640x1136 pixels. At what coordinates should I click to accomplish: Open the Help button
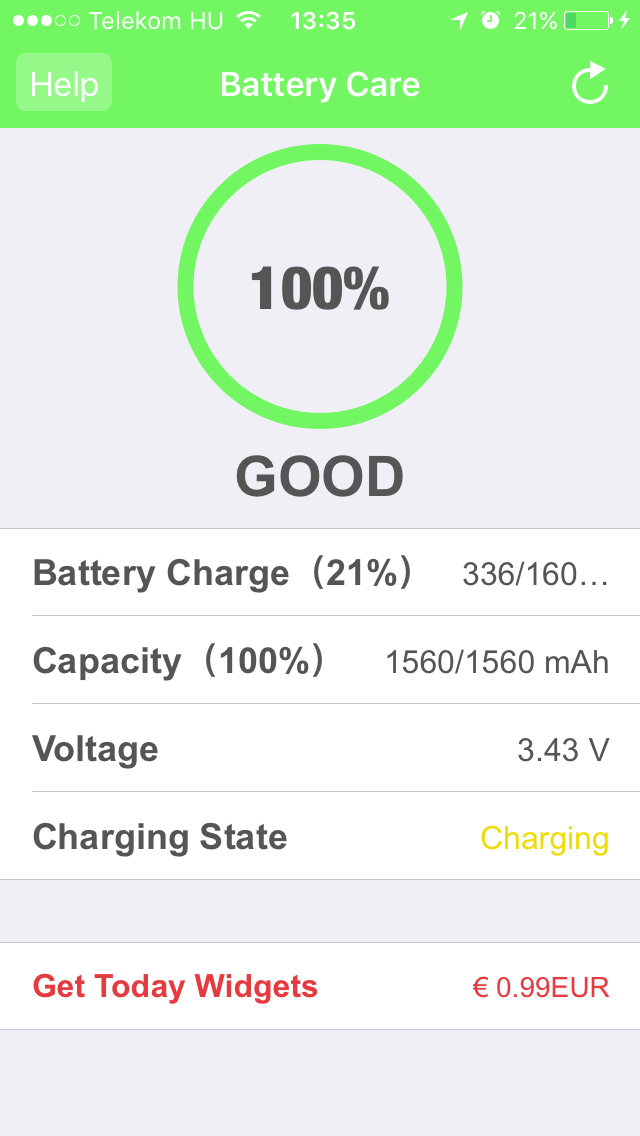pos(64,84)
